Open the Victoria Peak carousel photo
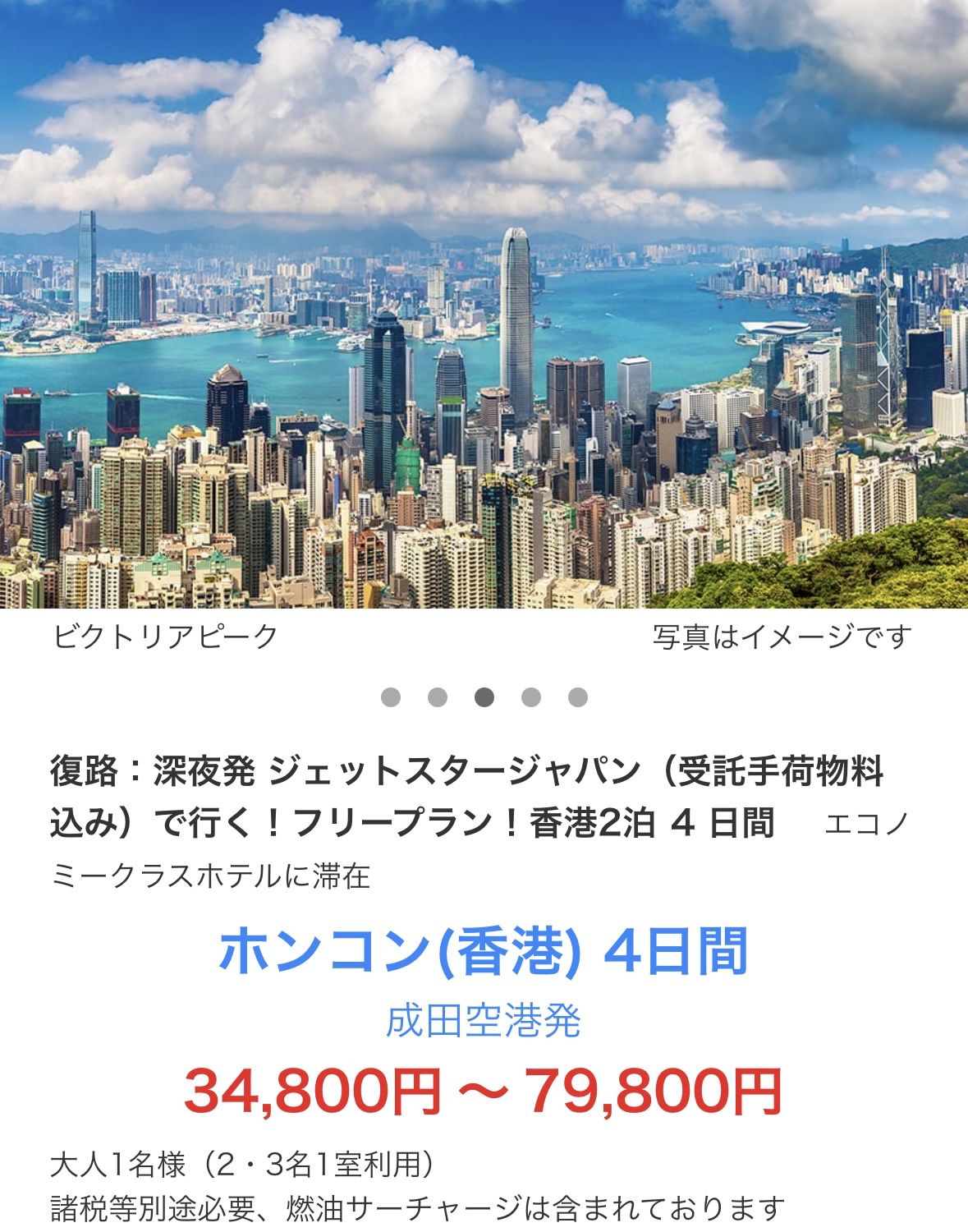Viewport: 968px width, 1232px height. (x=484, y=304)
